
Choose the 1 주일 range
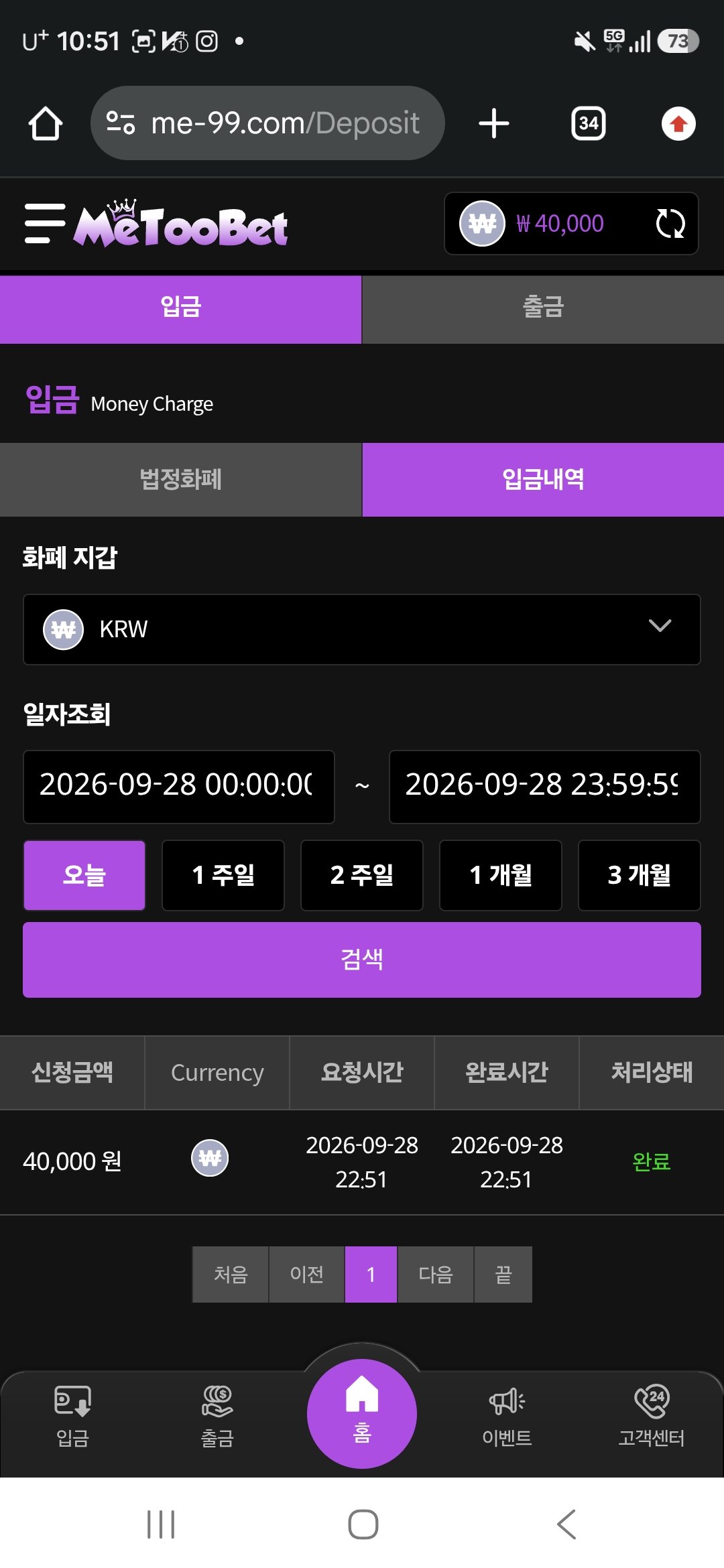click(x=223, y=875)
